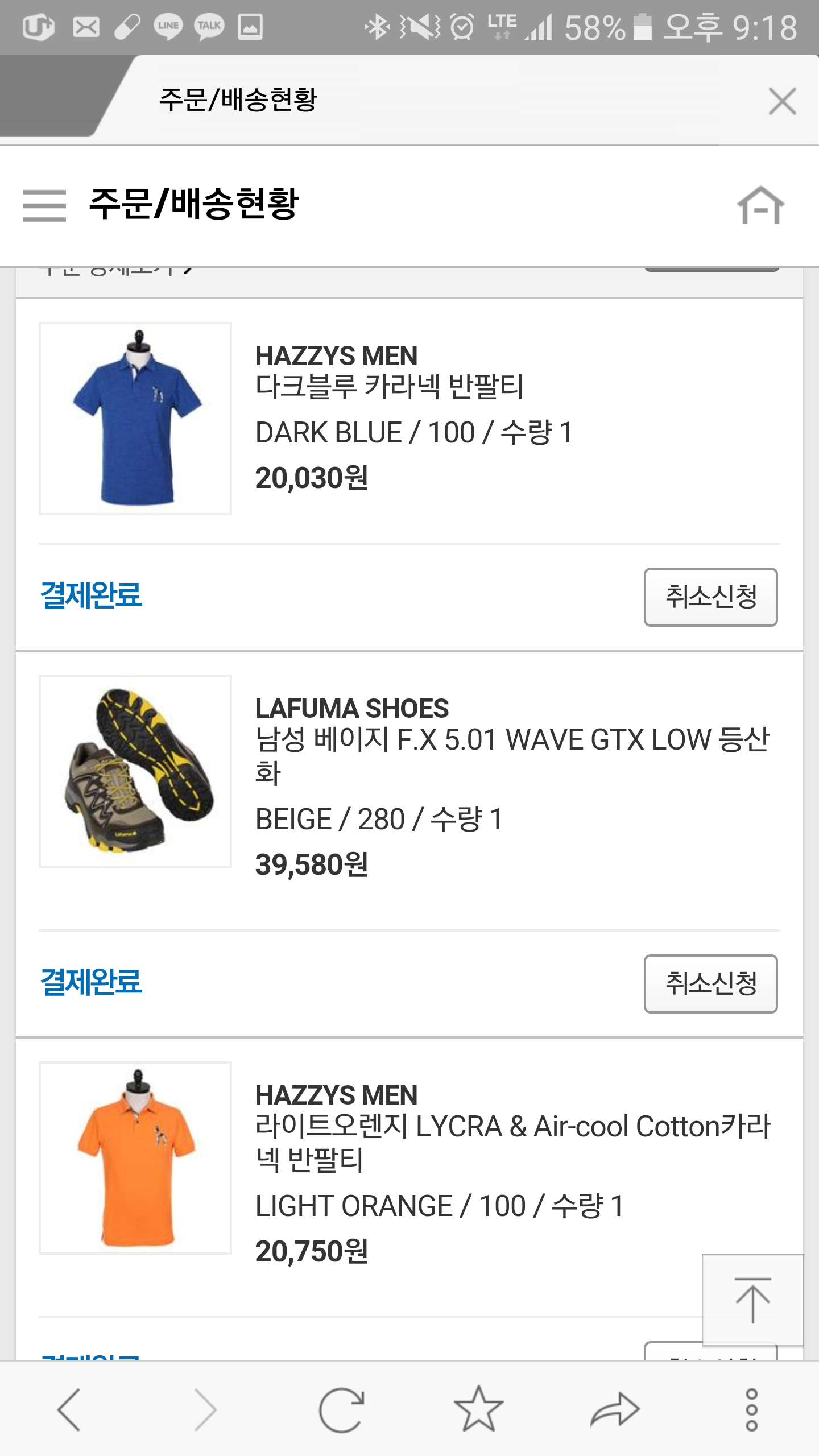Open the light orange HAZZYS polo image
The width and height of the screenshot is (819, 1456).
coord(135,1158)
